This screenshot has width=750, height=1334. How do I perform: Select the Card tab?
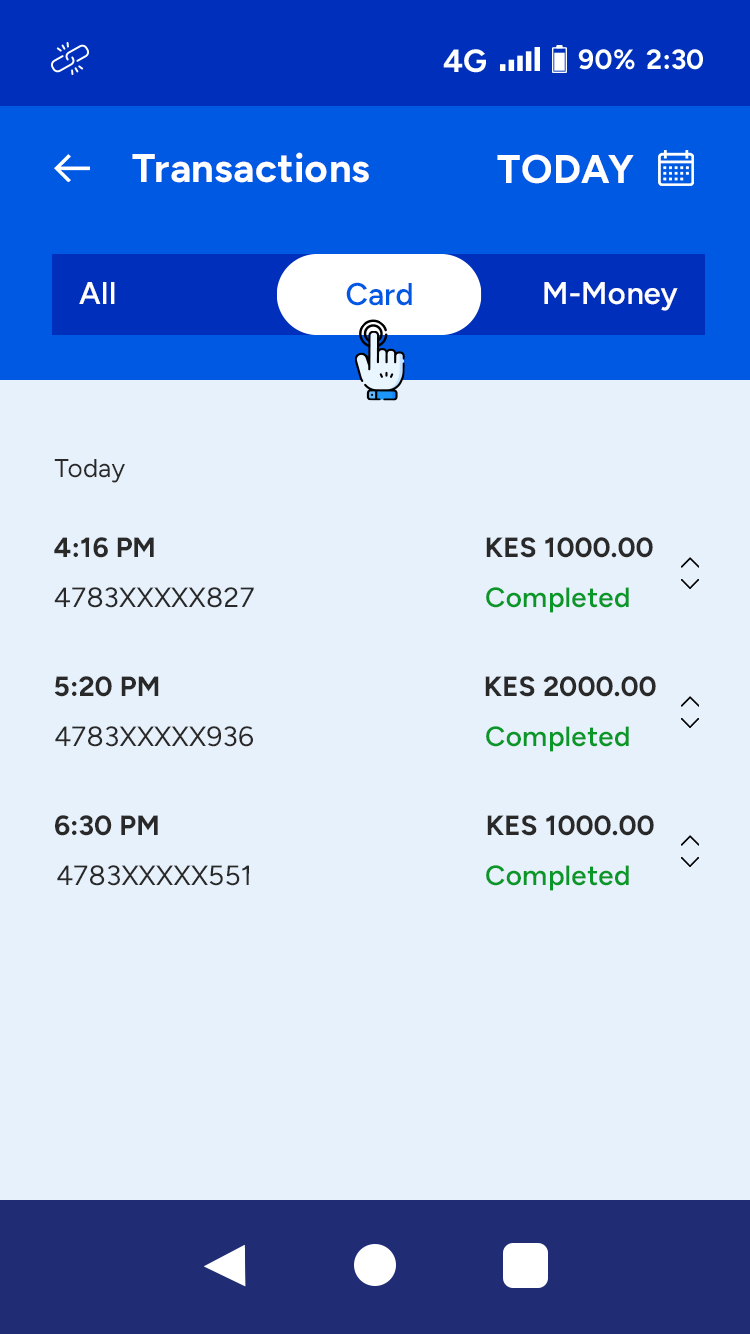379,294
